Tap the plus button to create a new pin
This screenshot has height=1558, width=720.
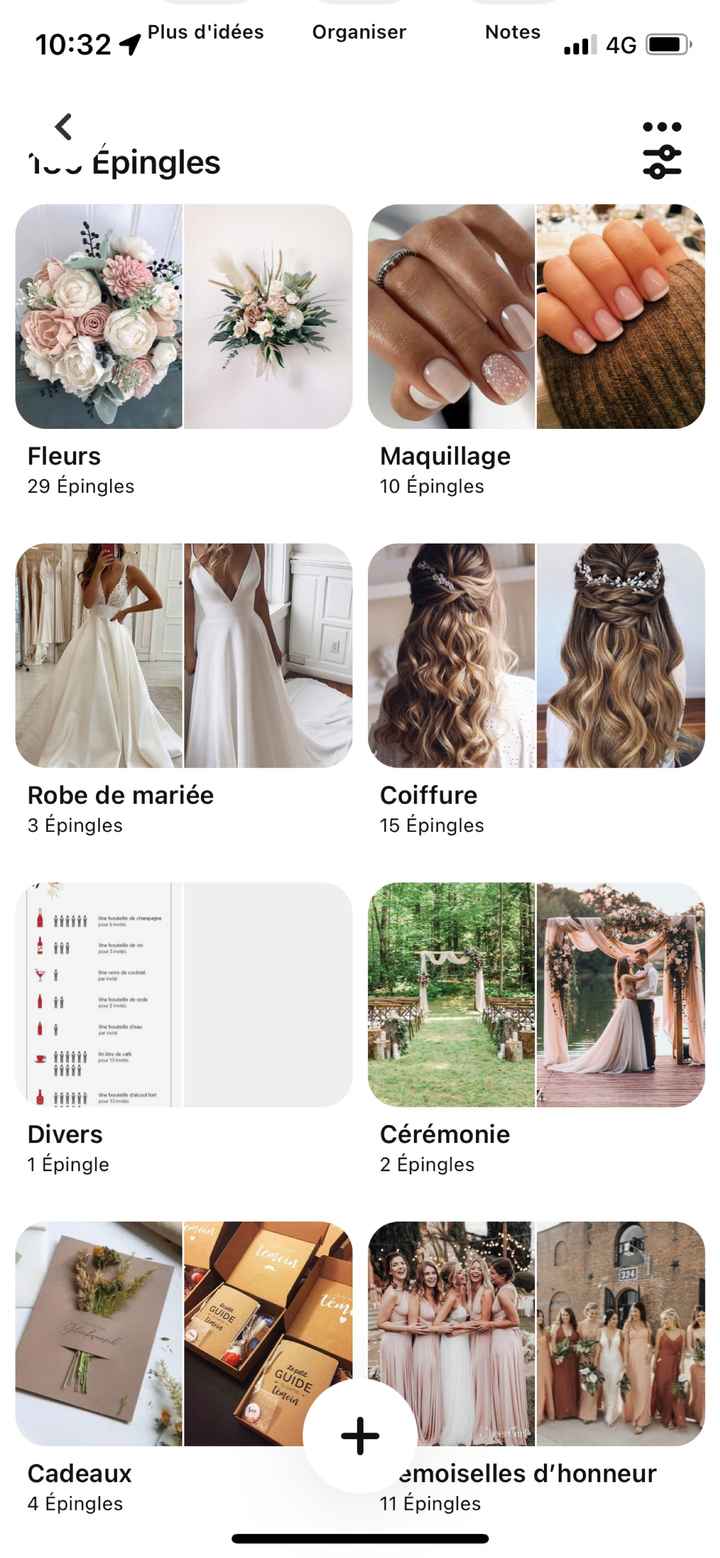tap(359, 1436)
